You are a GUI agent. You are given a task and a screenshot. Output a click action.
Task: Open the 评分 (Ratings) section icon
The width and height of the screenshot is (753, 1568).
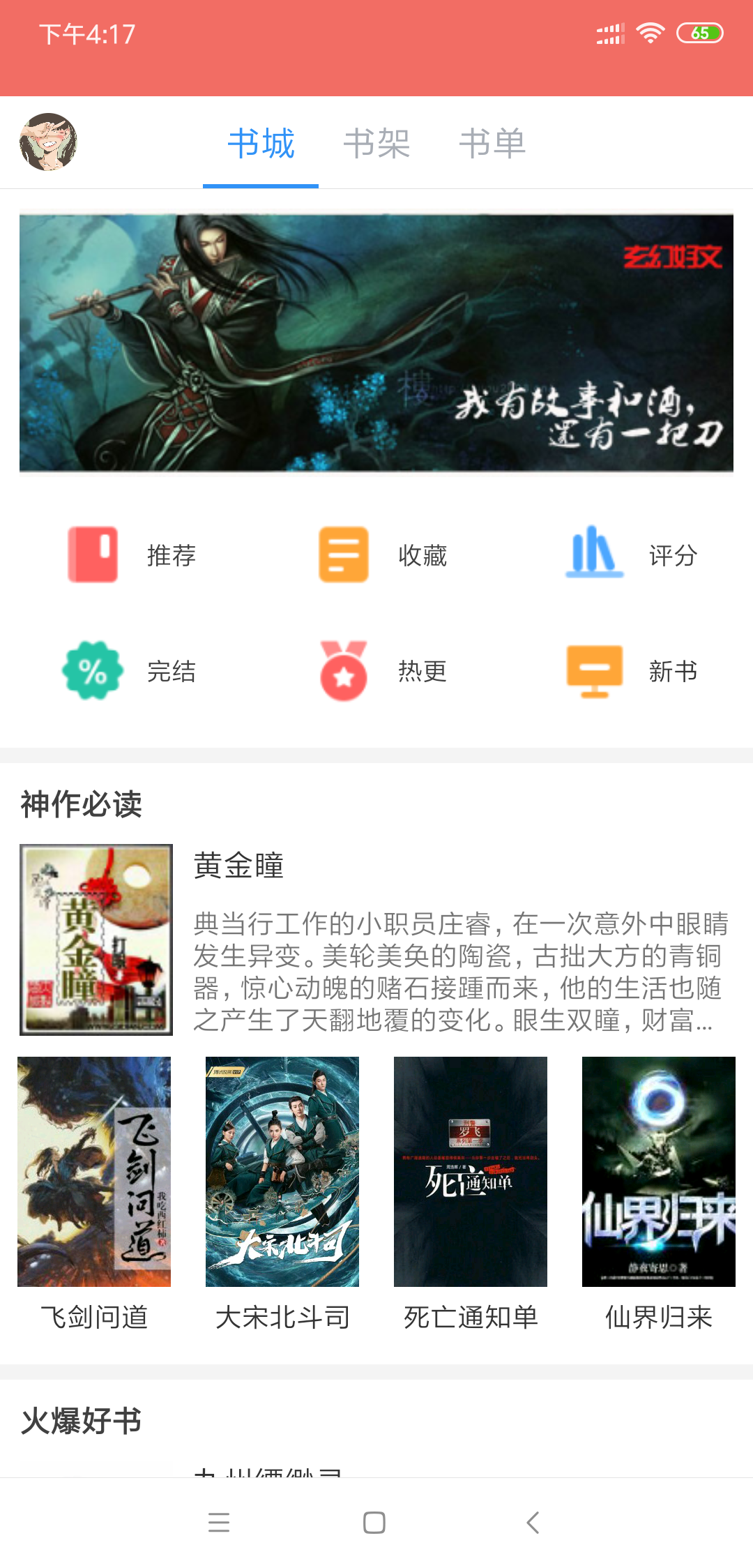point(593,555)
